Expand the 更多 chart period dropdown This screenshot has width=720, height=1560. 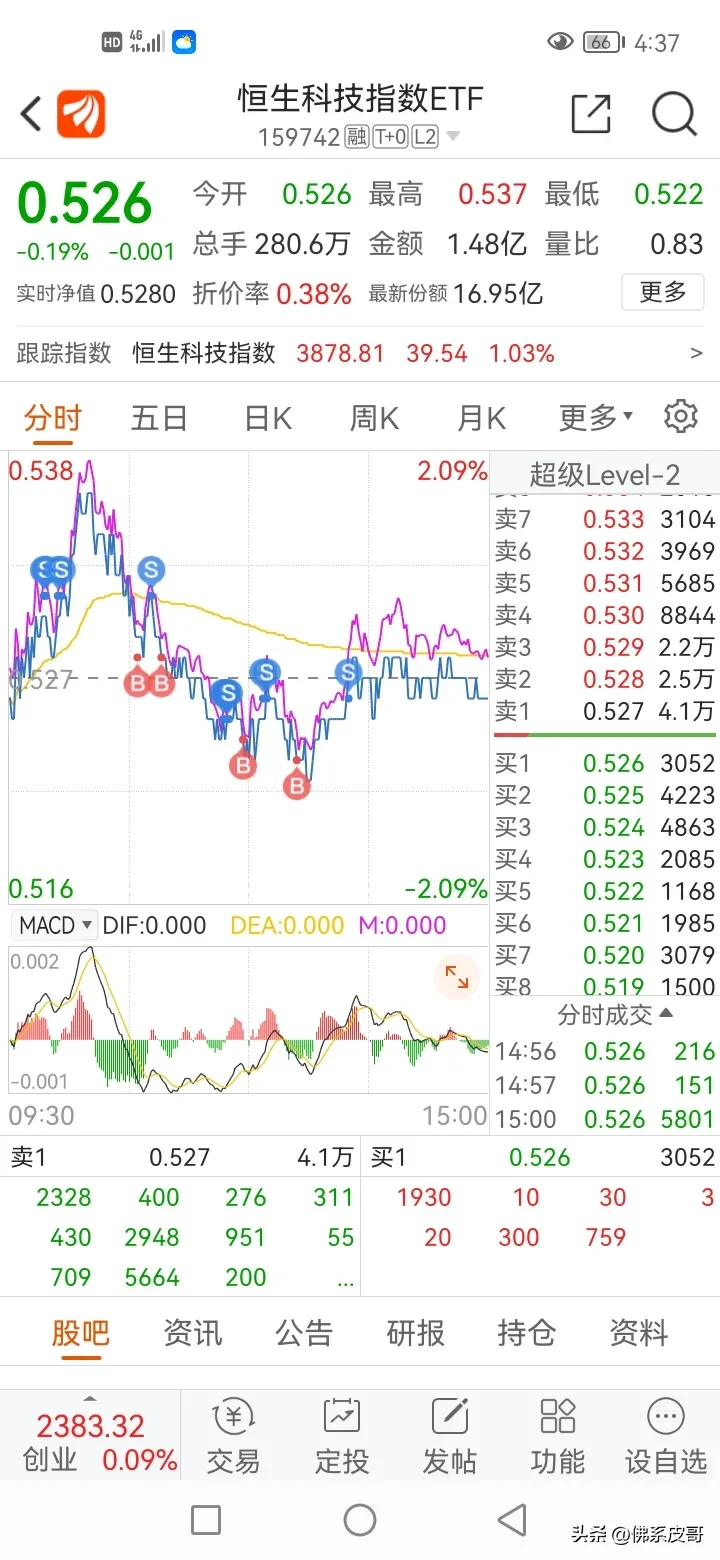click(x=595, y=418)
